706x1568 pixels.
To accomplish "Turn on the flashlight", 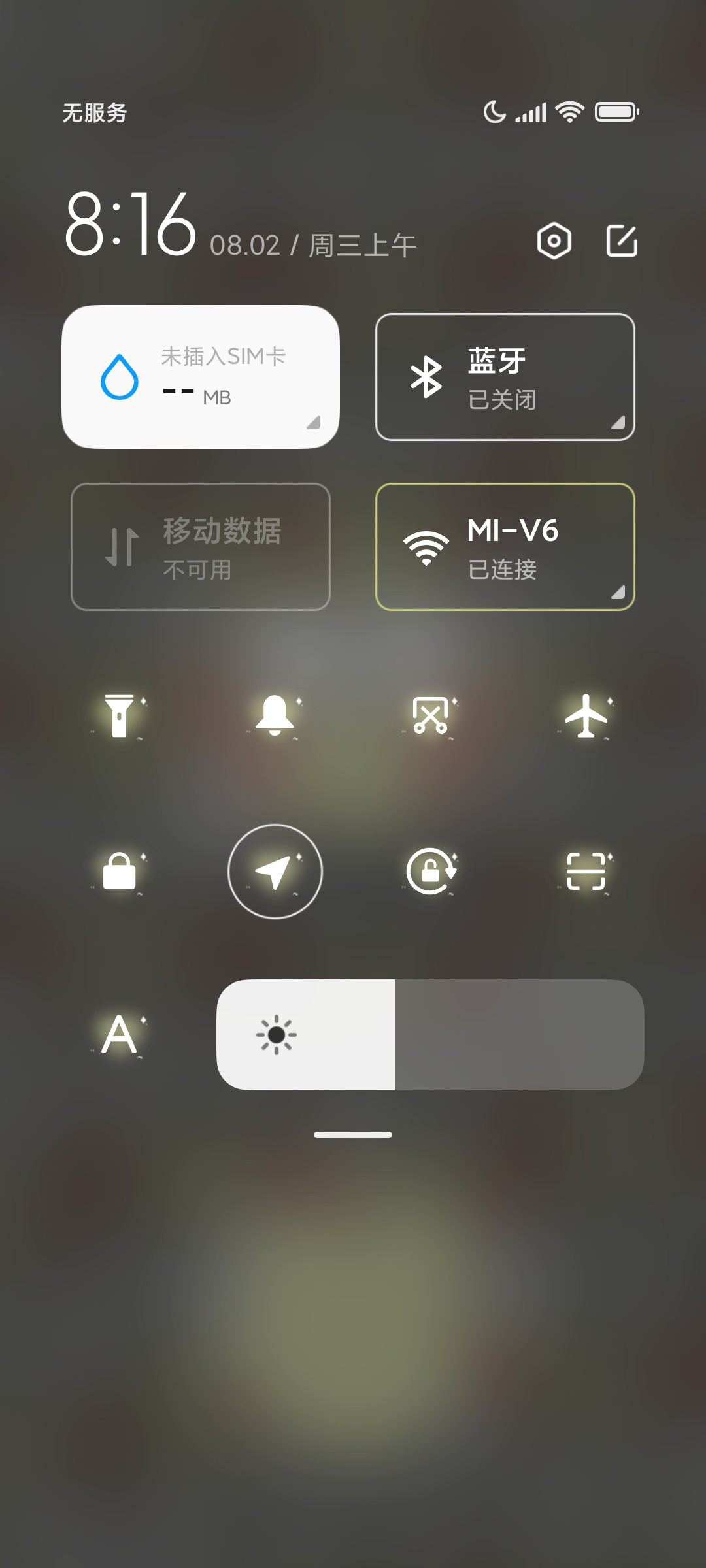I will tap(120, 716).
